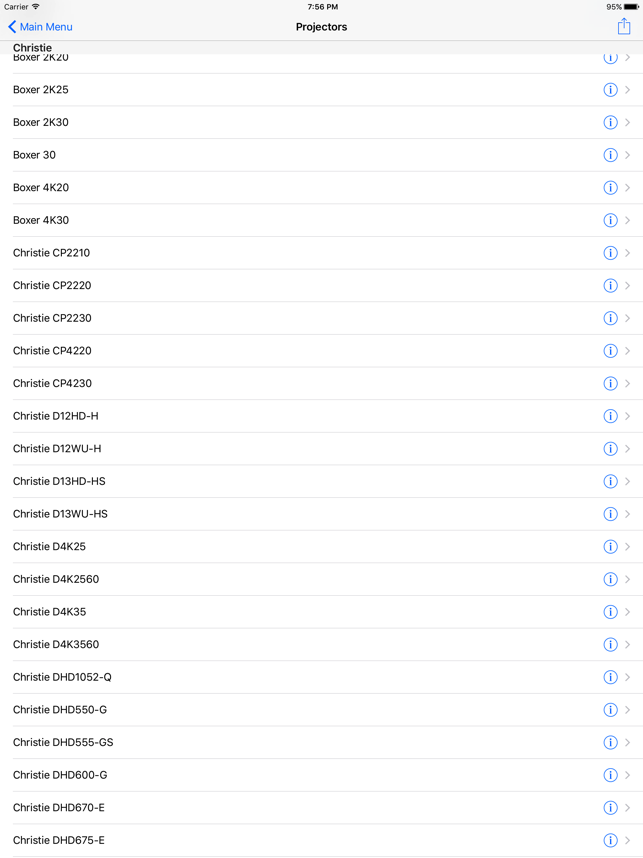
Task: Go back to Main Menu
Action: (x=40, y=27)
